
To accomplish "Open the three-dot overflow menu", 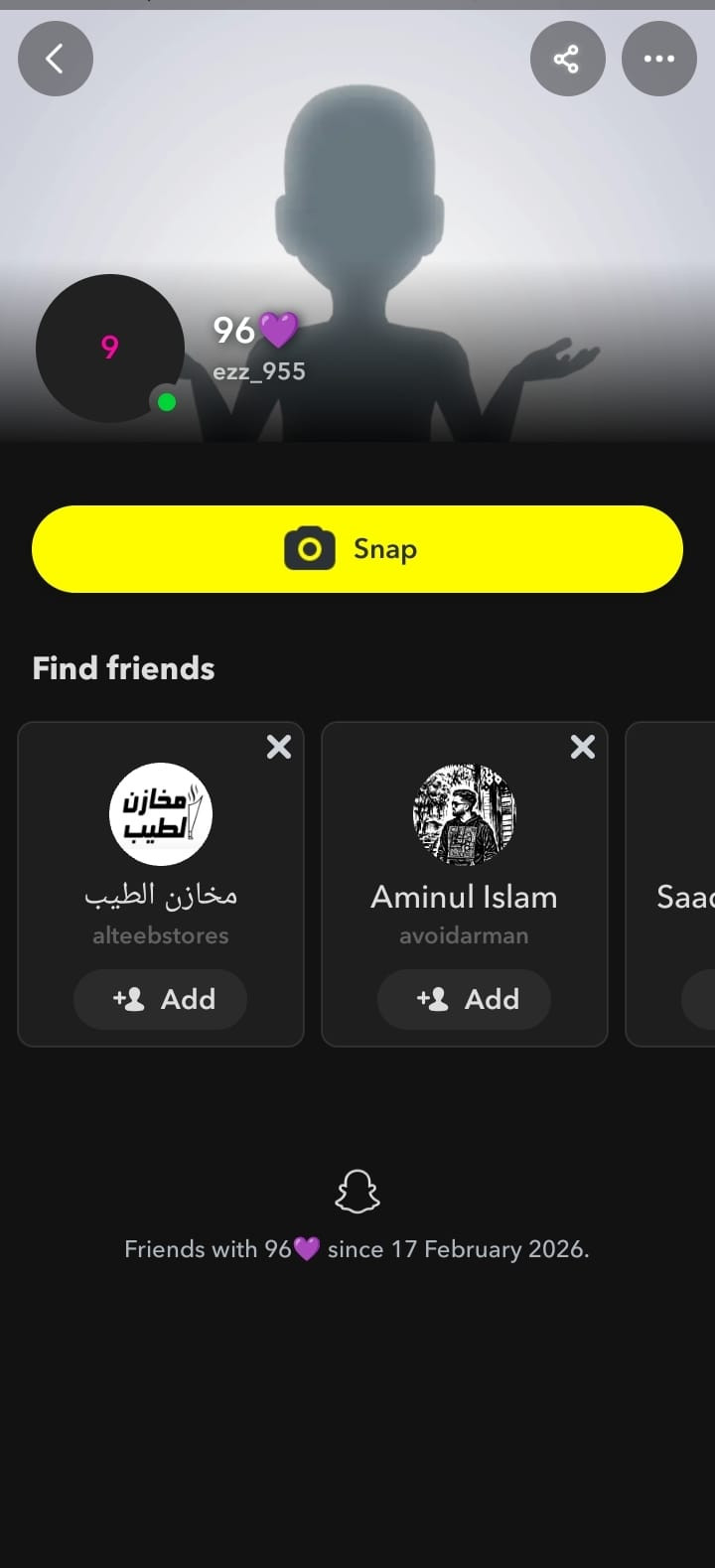I will pos(658,59).
